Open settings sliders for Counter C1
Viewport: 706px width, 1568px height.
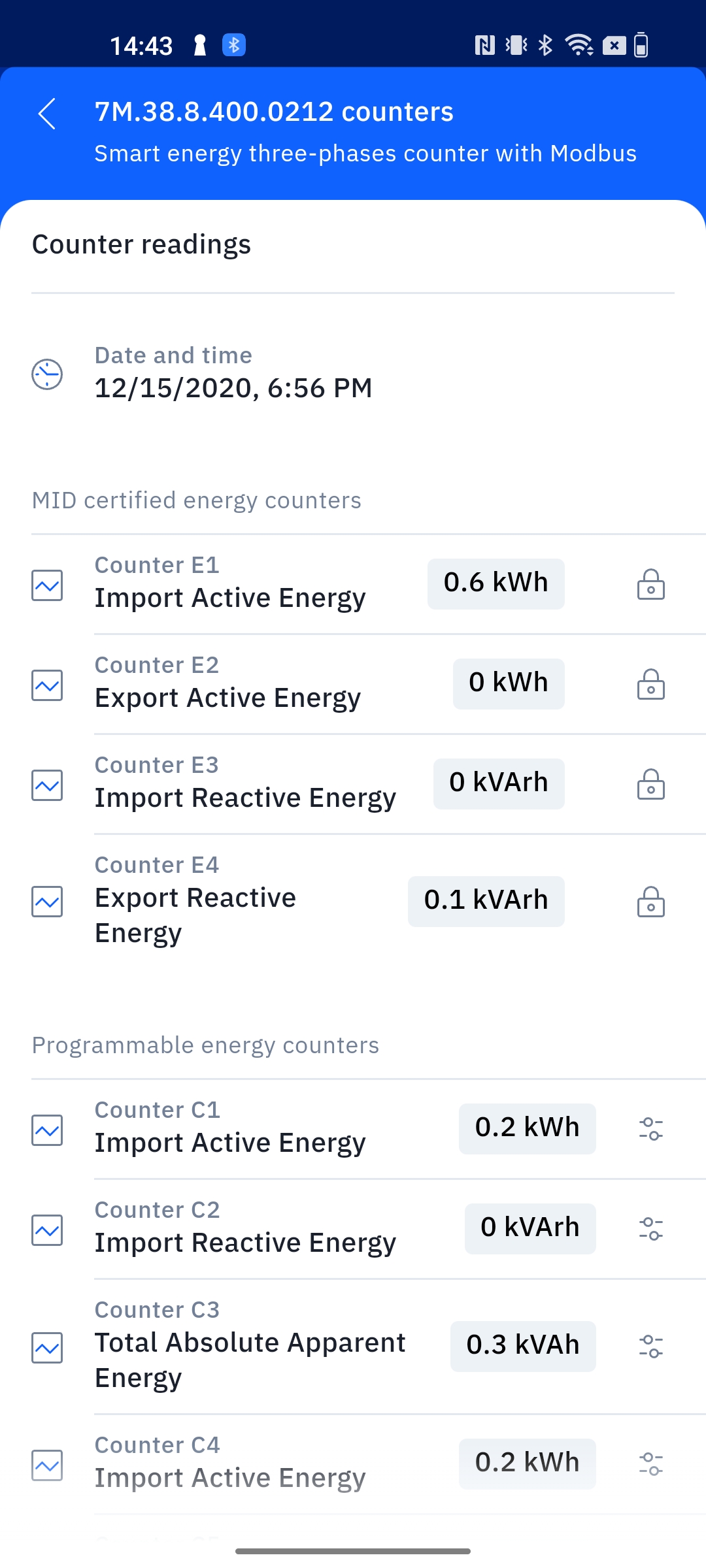(x=650, y=1129)
